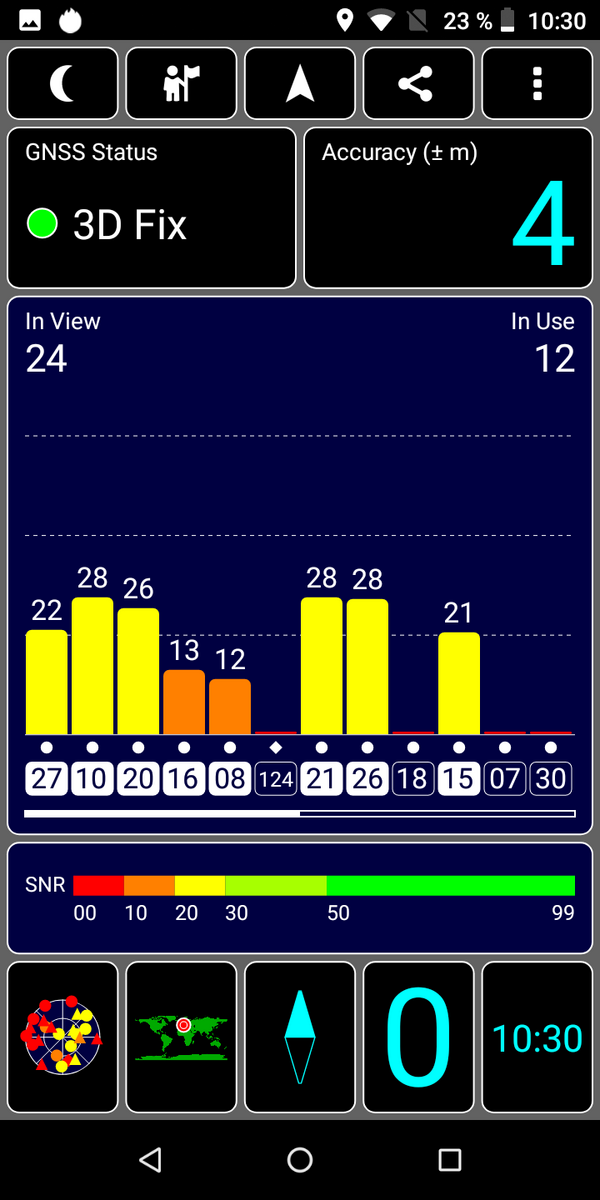Toggle night mode with the moon icon
Screen dimensions: 600x1200
pos(63,84)
